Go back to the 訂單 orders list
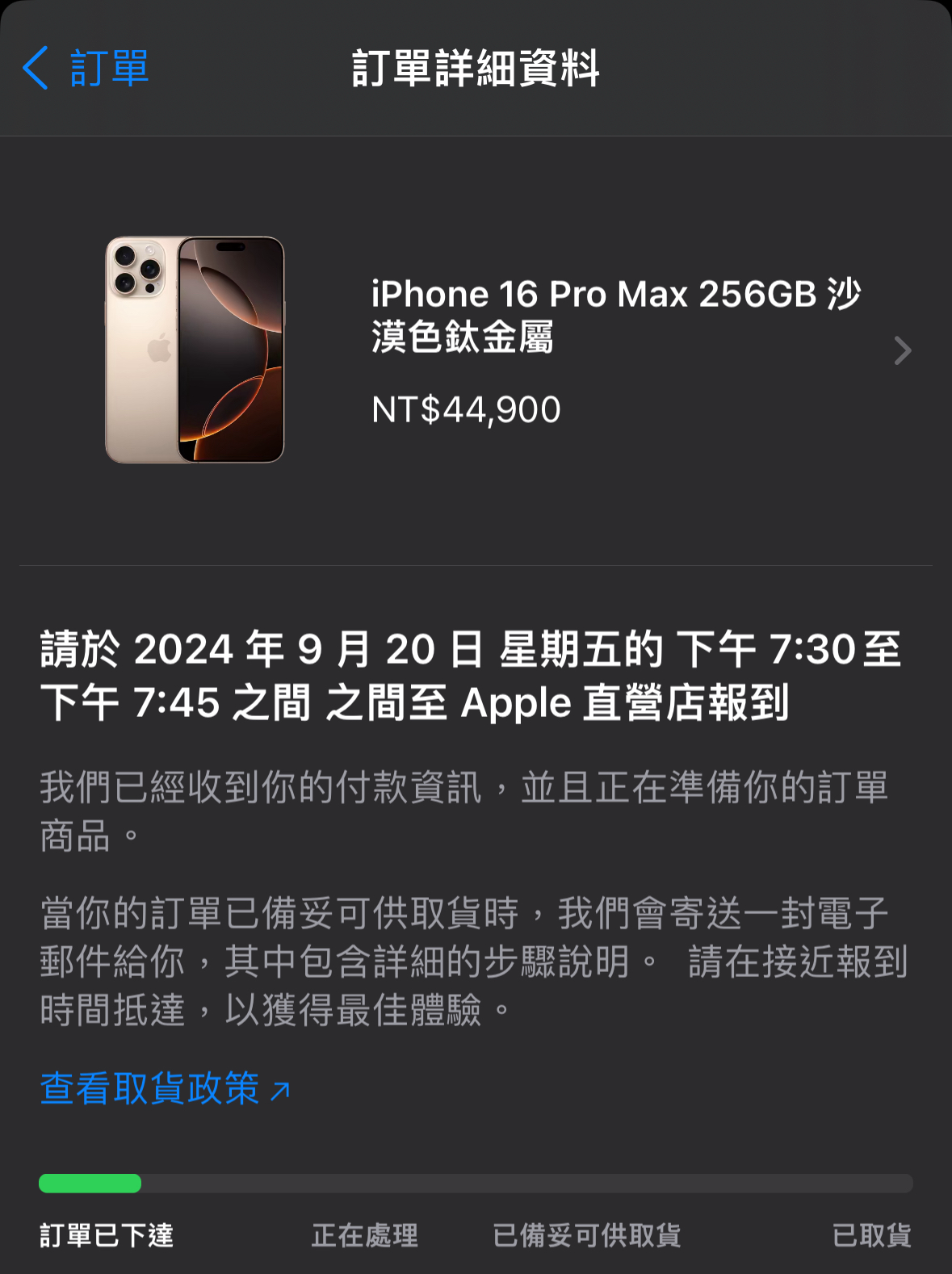 point(85,68)
